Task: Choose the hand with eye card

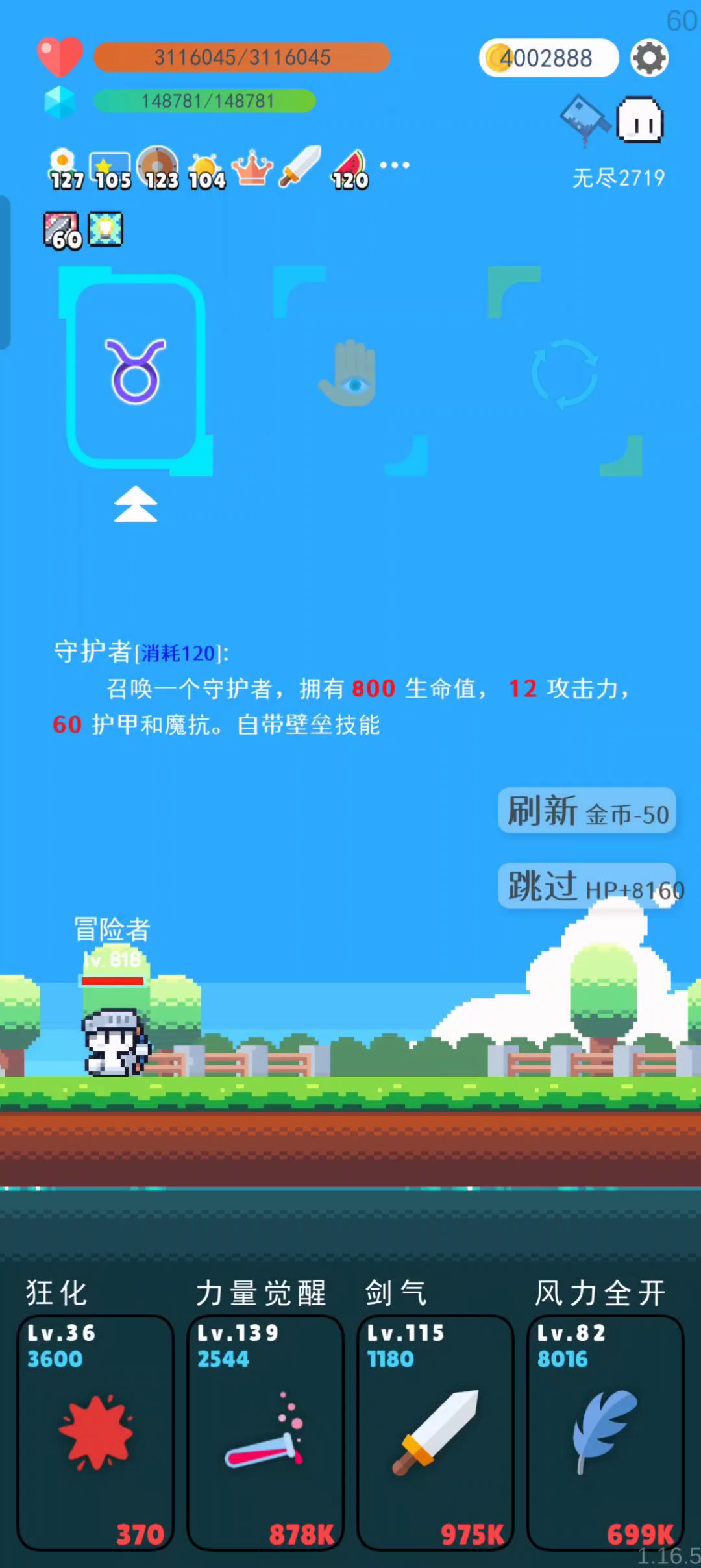Action: [350, 371]
